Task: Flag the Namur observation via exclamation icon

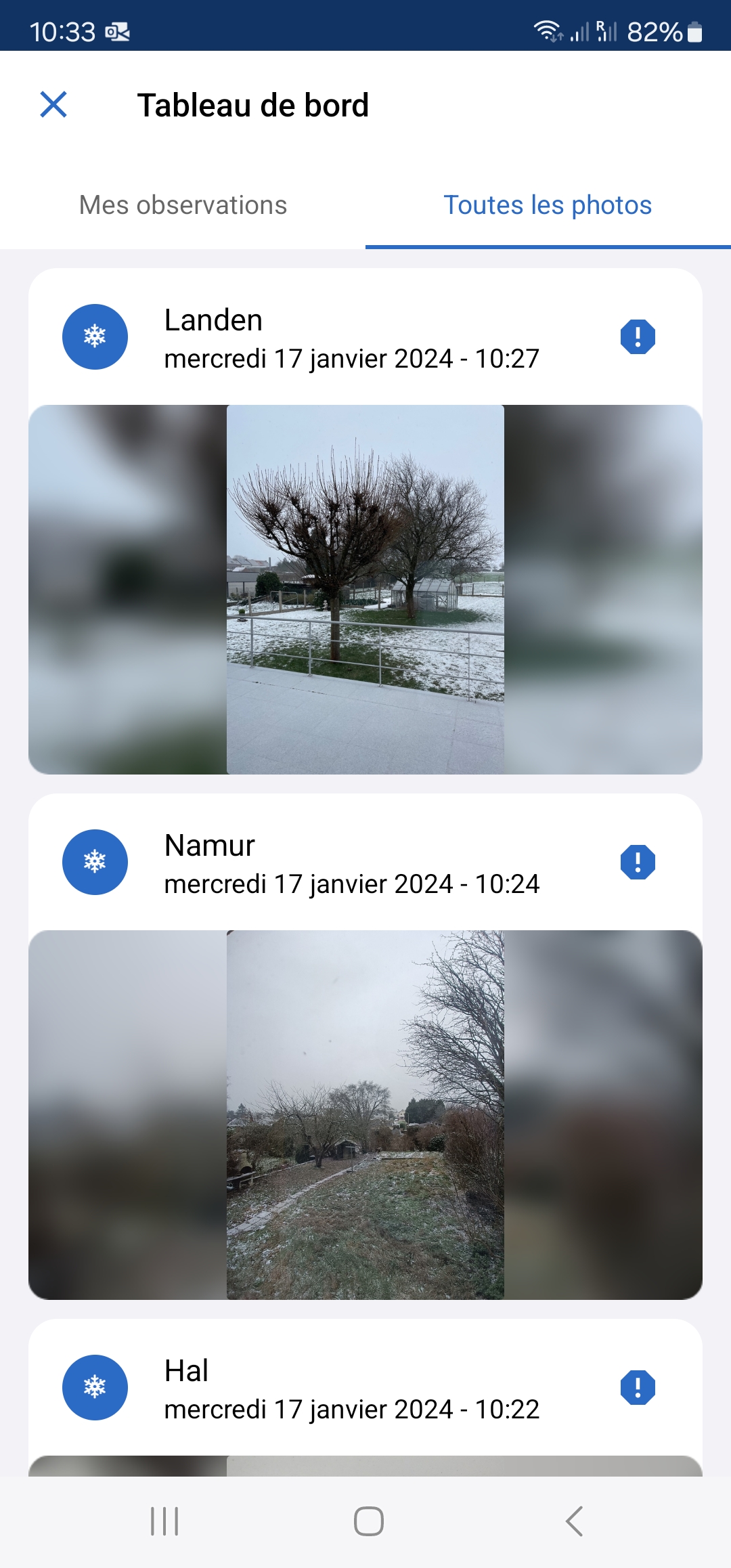Action: click(x=638, y=863)
